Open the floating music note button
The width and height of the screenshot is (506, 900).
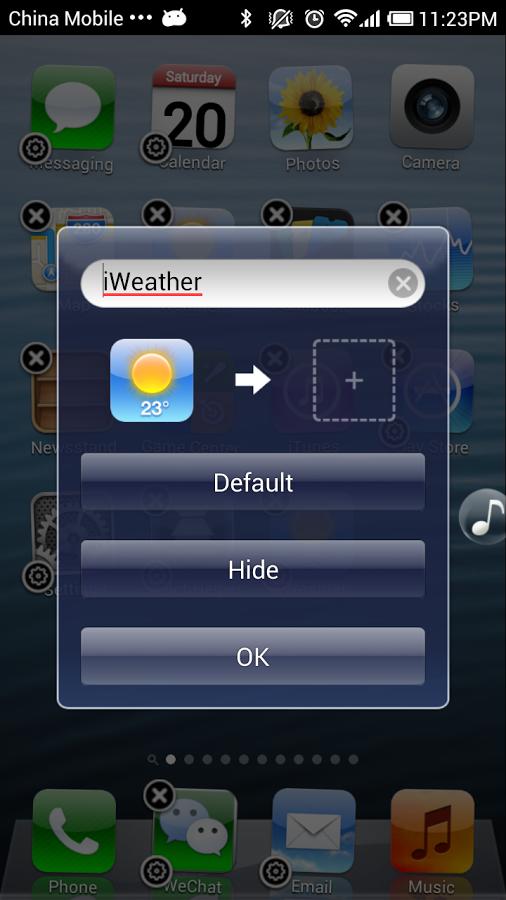(482, 516)
